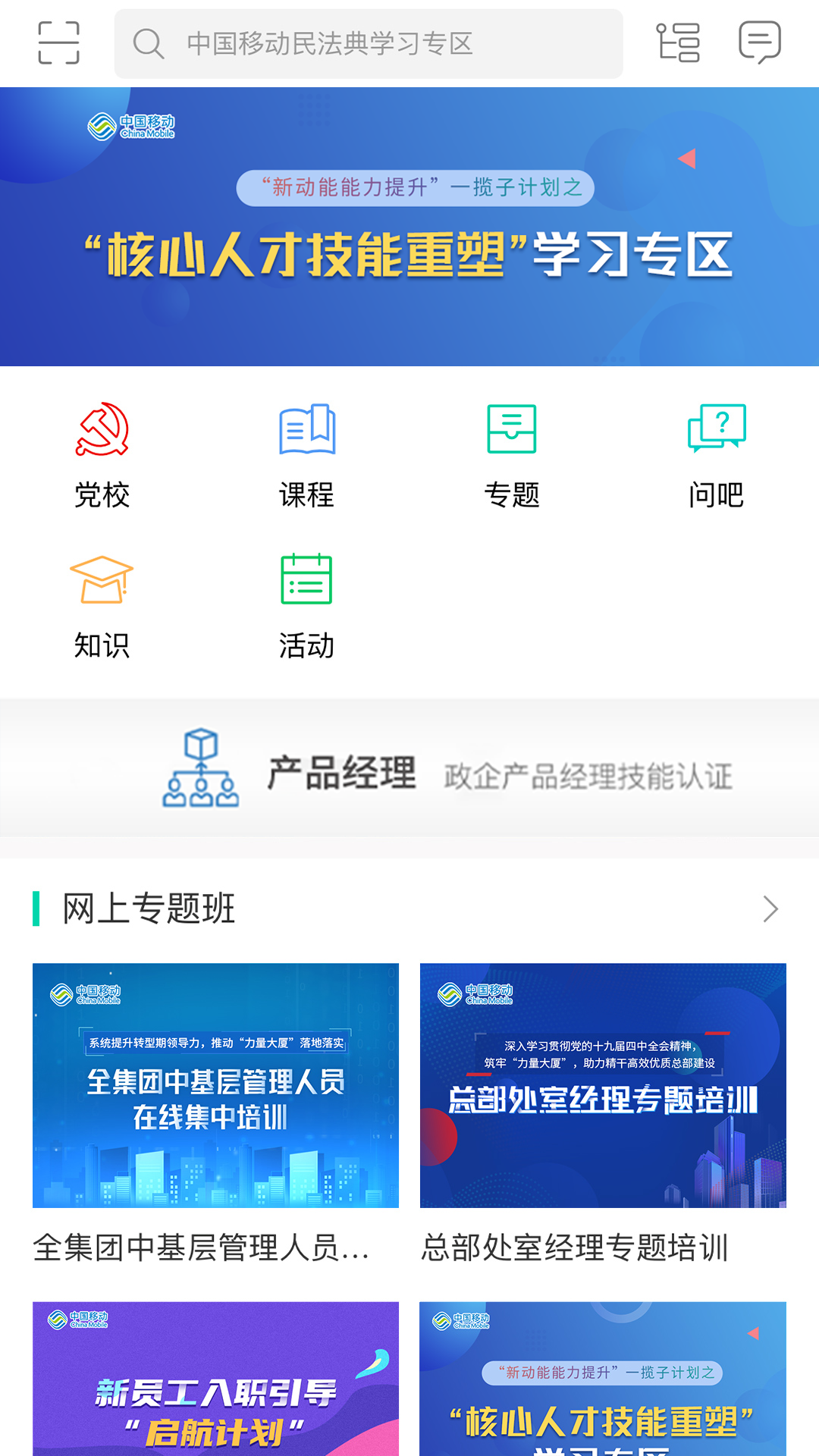
Task: Tap the 专题 topics icon
Action: pyautogui.click(x=512, y=451)
